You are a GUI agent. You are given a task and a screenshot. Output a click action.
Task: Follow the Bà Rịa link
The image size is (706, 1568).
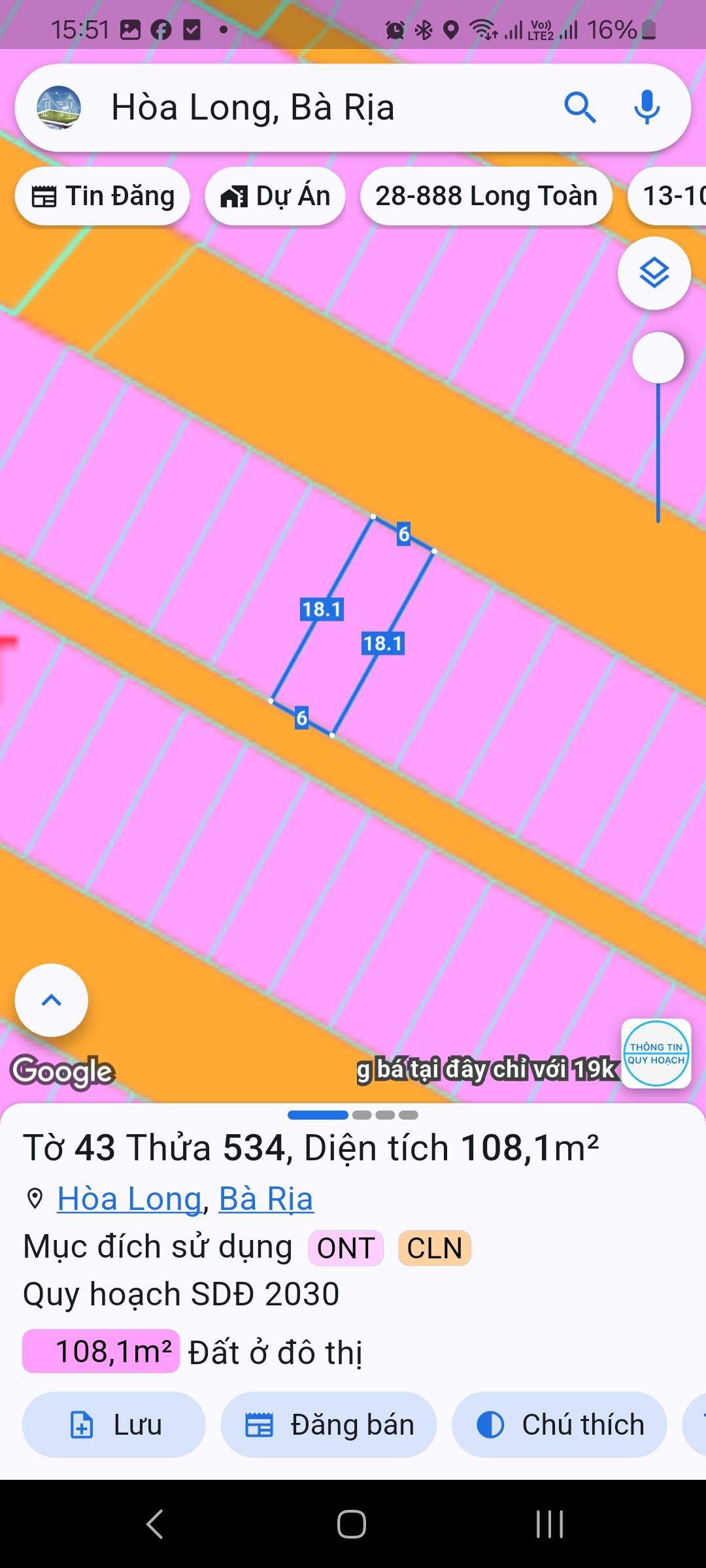coord(266,1199)
